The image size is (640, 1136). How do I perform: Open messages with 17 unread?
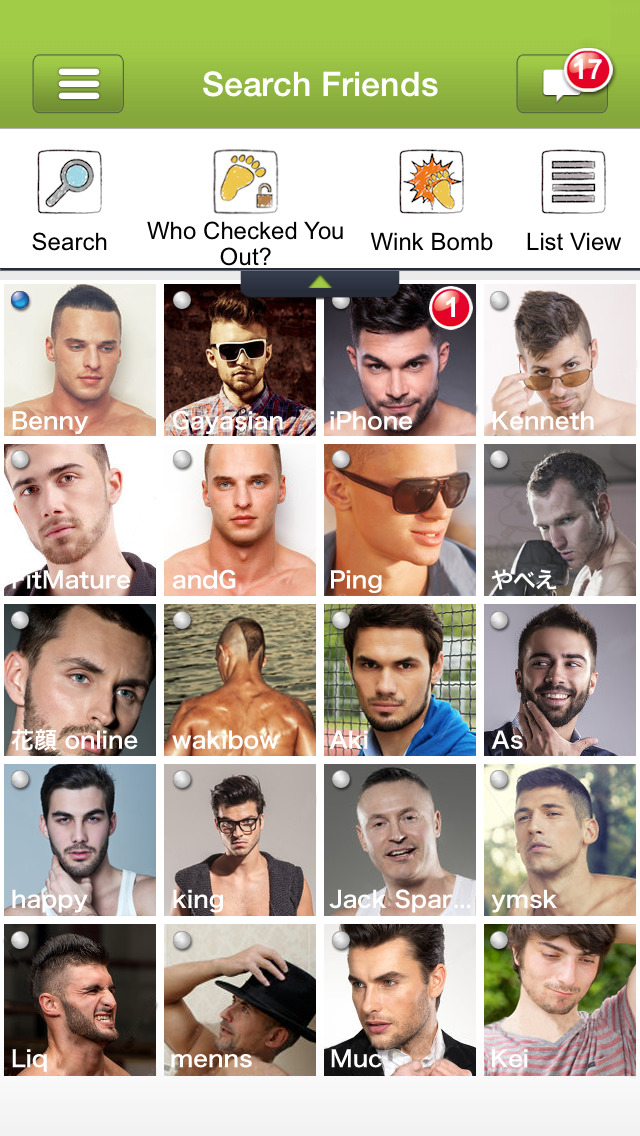pos(561,84)
